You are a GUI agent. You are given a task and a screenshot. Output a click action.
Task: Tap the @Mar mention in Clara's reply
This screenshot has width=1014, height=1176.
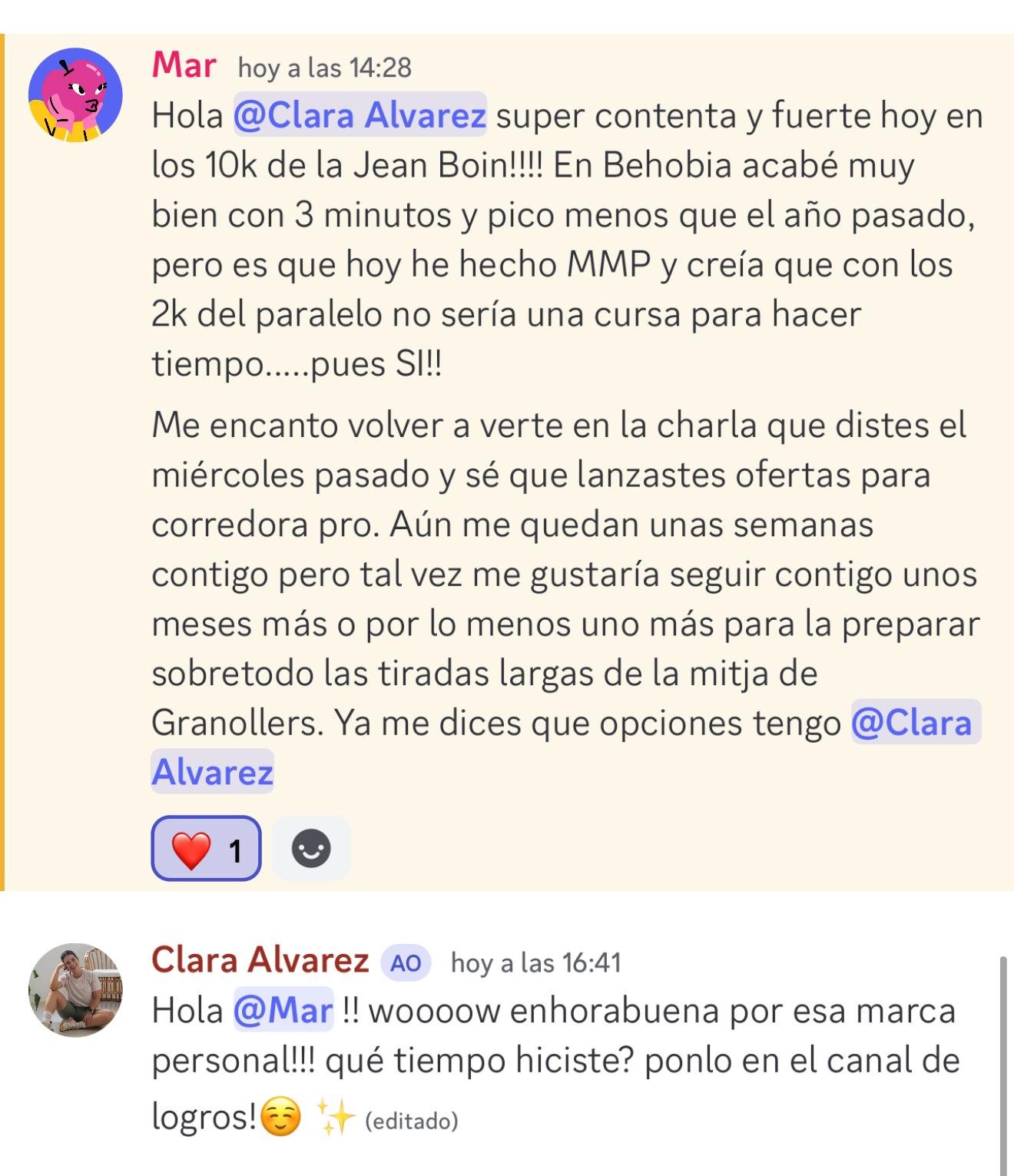pyautogui.click(x=283, y=1010)
